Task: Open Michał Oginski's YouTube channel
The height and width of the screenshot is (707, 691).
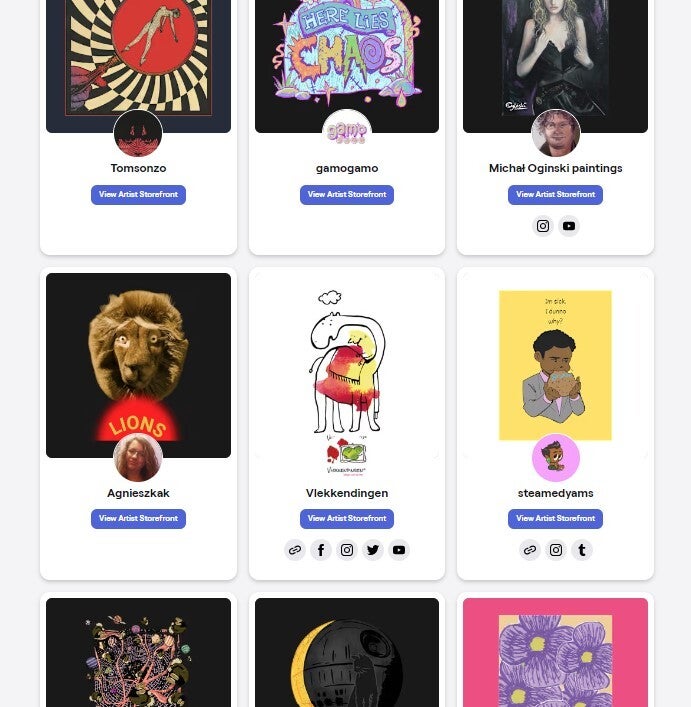Action: coord(569,226)
